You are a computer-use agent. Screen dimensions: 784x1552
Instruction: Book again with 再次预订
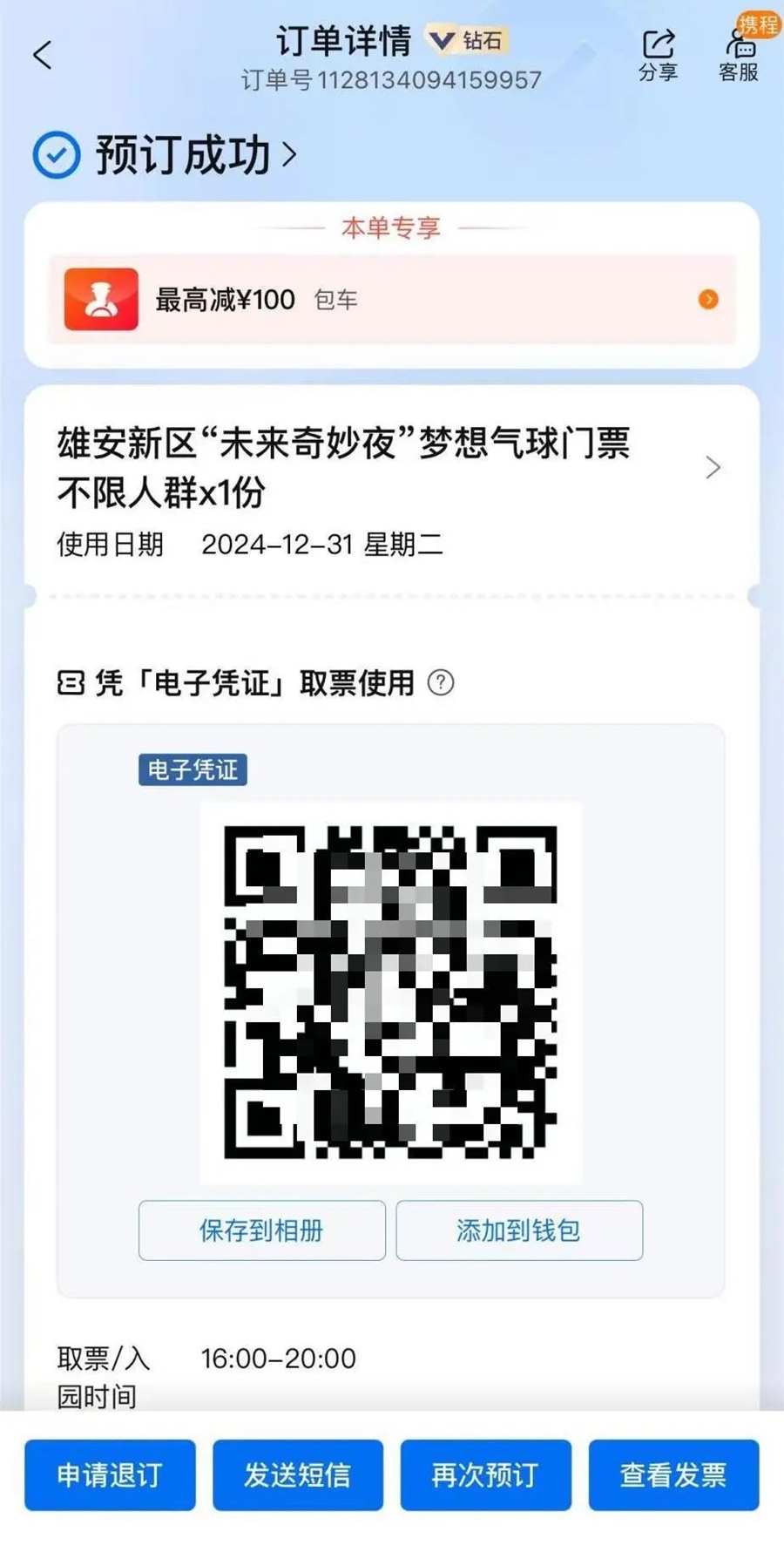[485, 1474]
